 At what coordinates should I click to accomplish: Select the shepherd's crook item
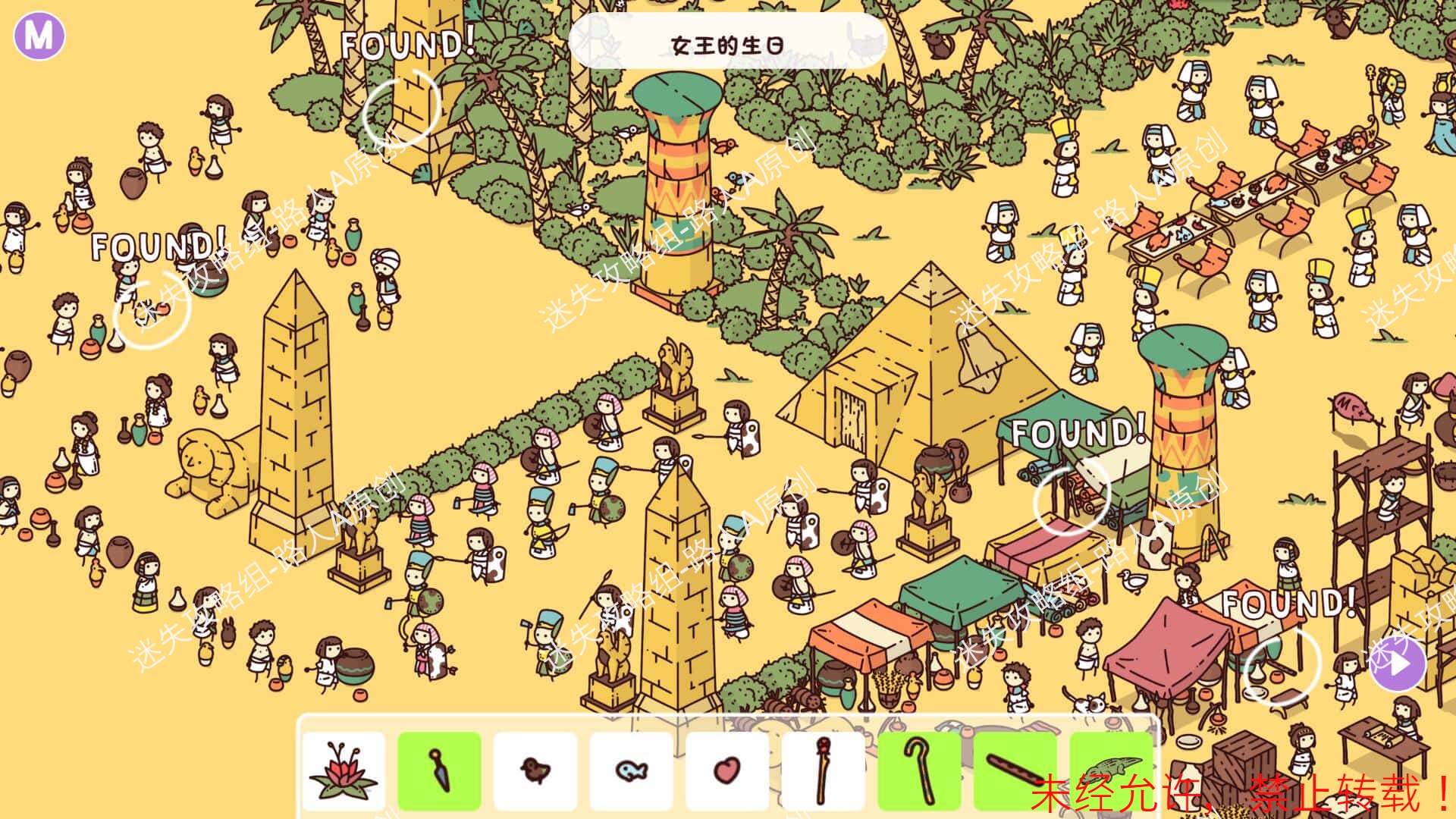click(919, 771)
